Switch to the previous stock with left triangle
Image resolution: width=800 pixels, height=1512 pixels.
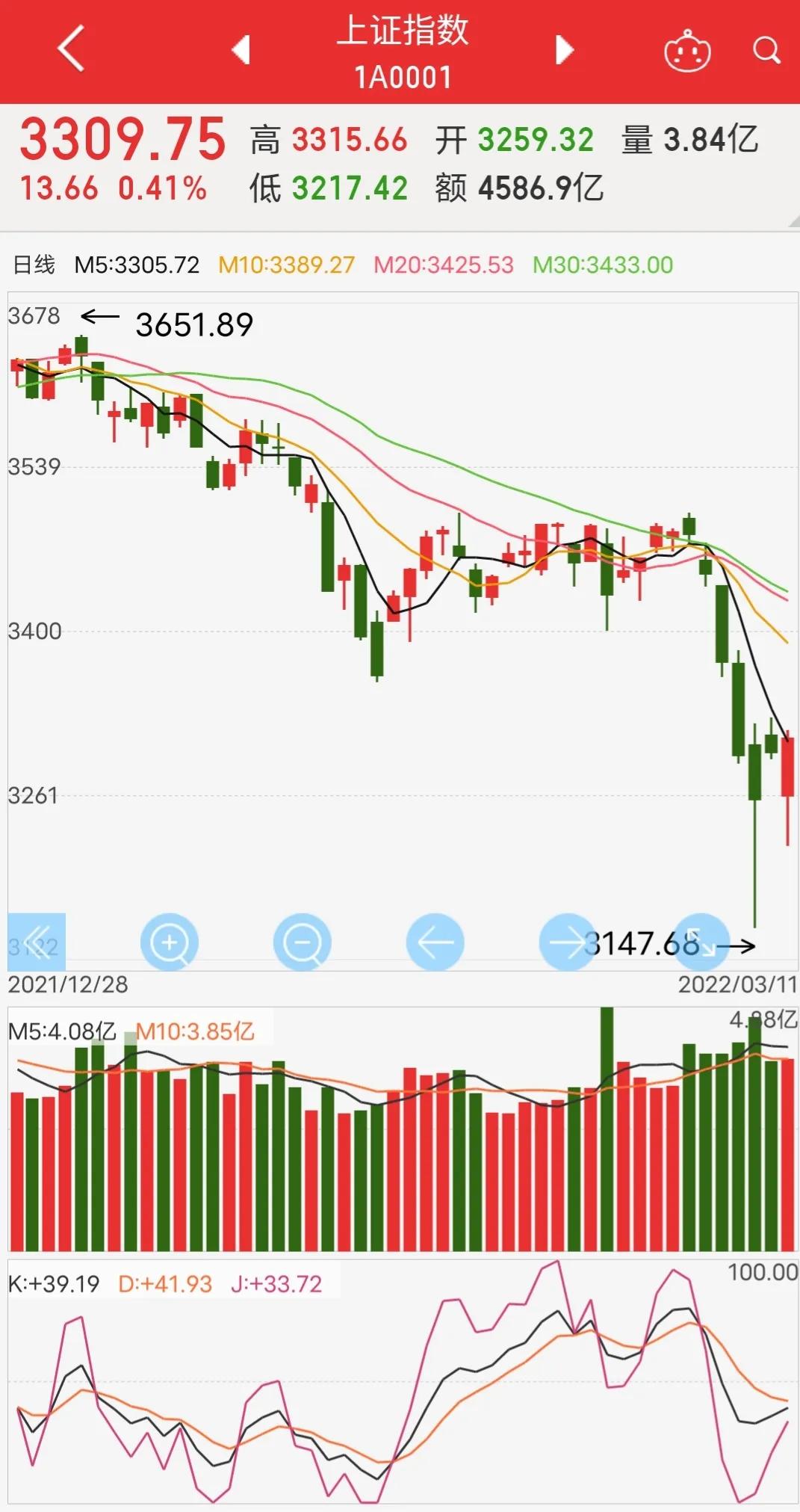click(x=241, y=50)
